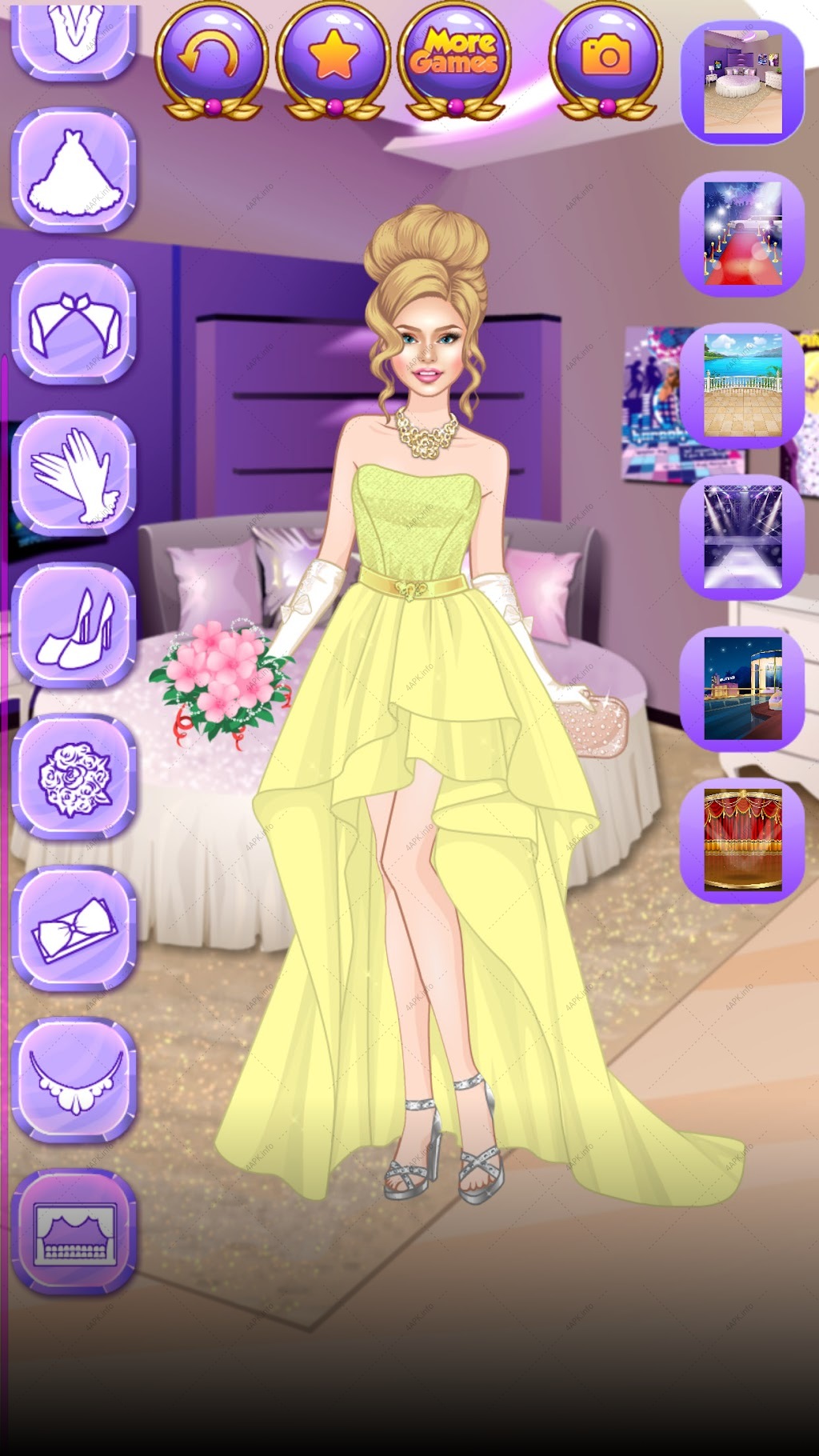This screenshot has height=1456, width=819.
Task: Select the flower bouquet category
Action: [74, 777]
